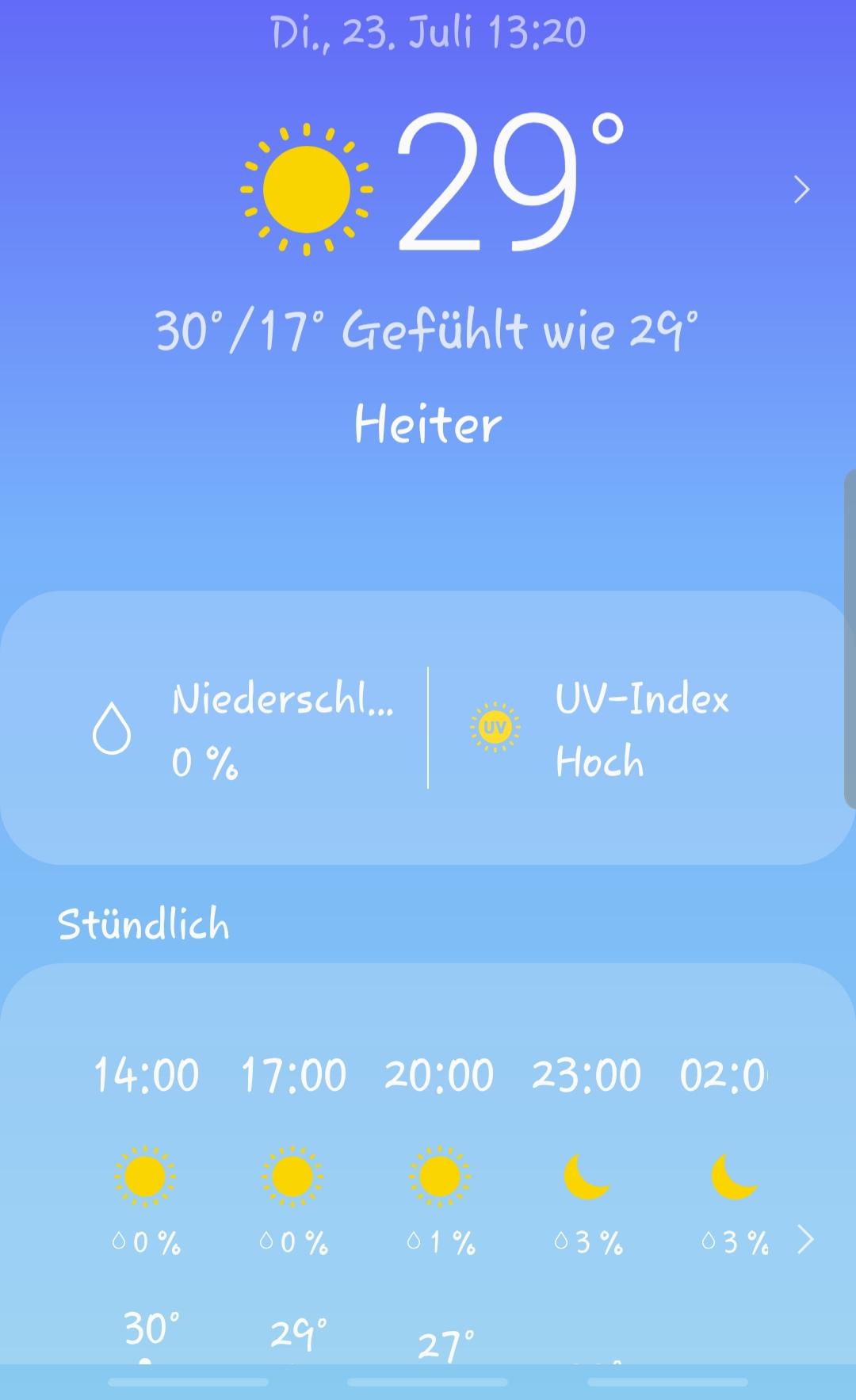Open weather details via the top chevron
This screenshot has height=1400, width=856.
pos(801,190)
